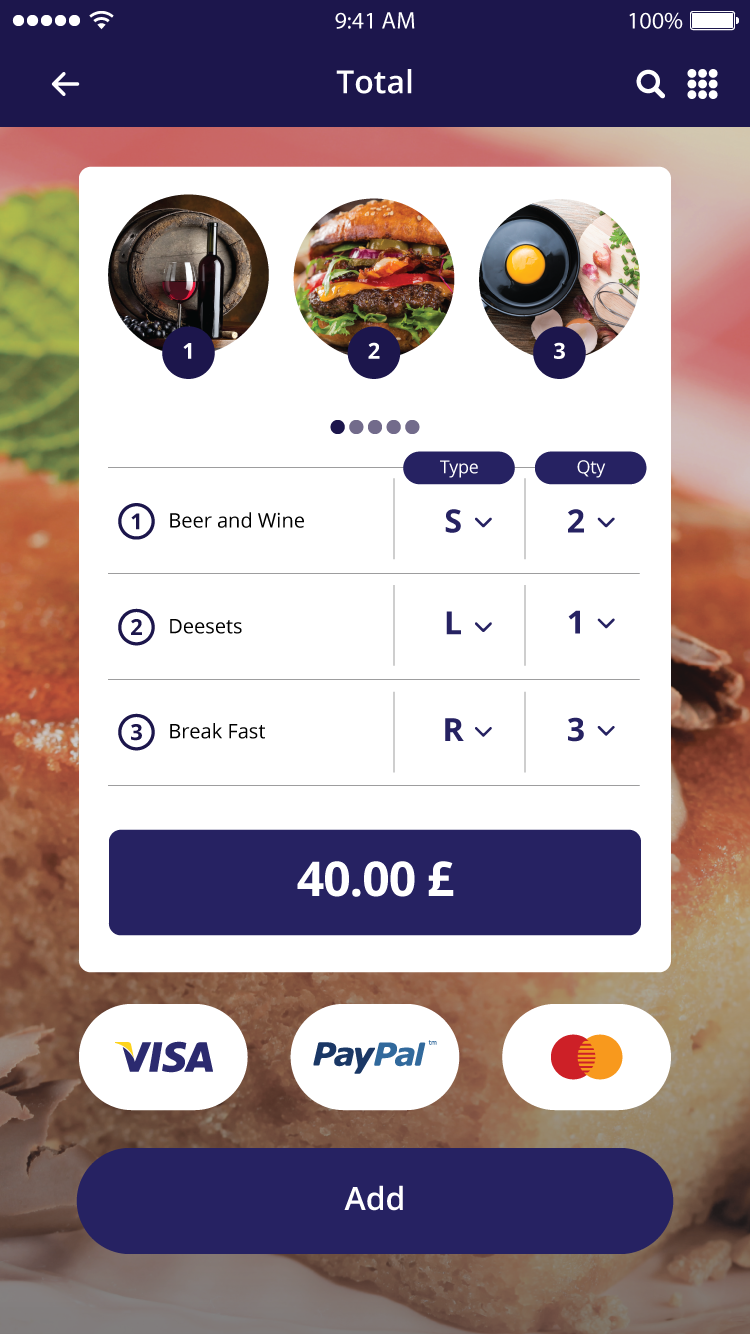Select the numbered badge on Break Fast

point(134,731)
